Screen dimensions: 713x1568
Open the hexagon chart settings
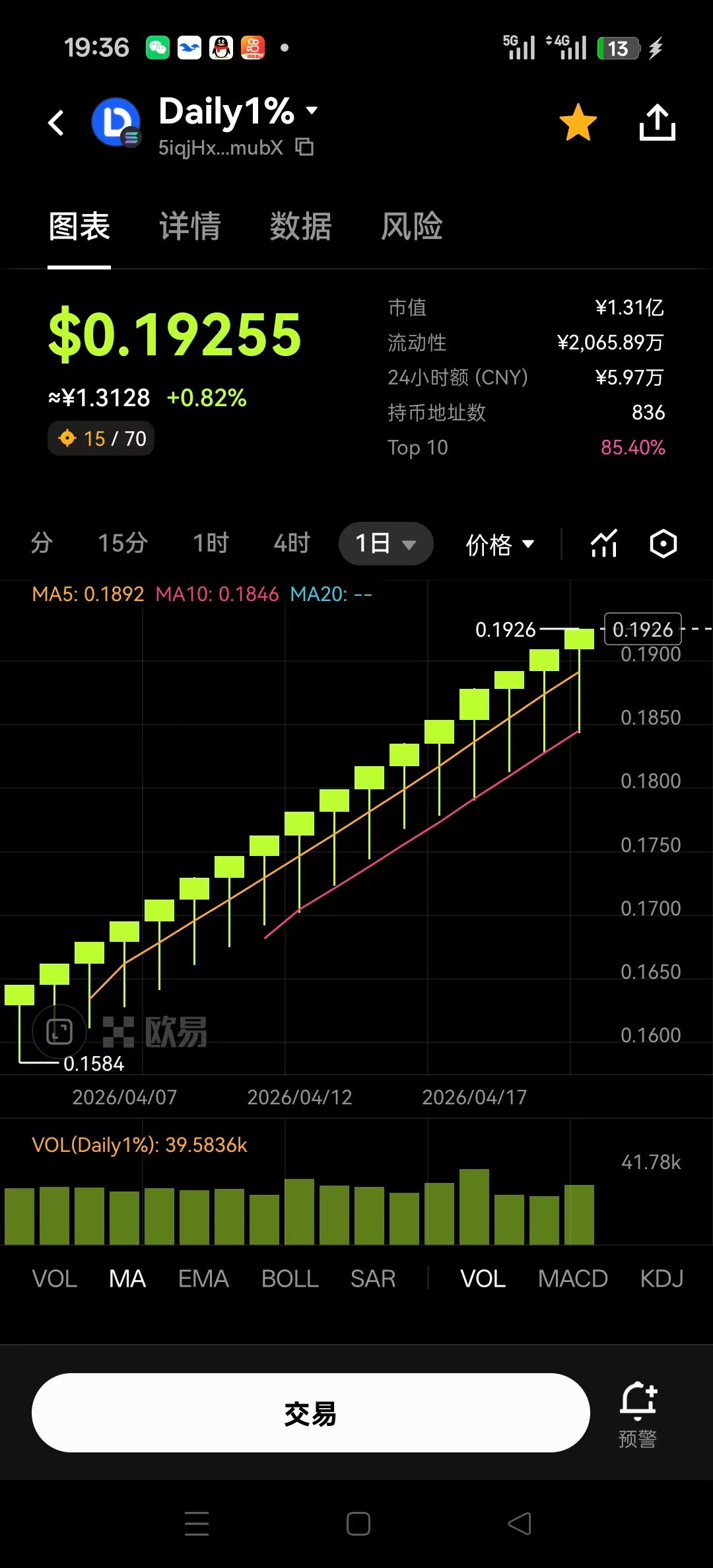663,544
